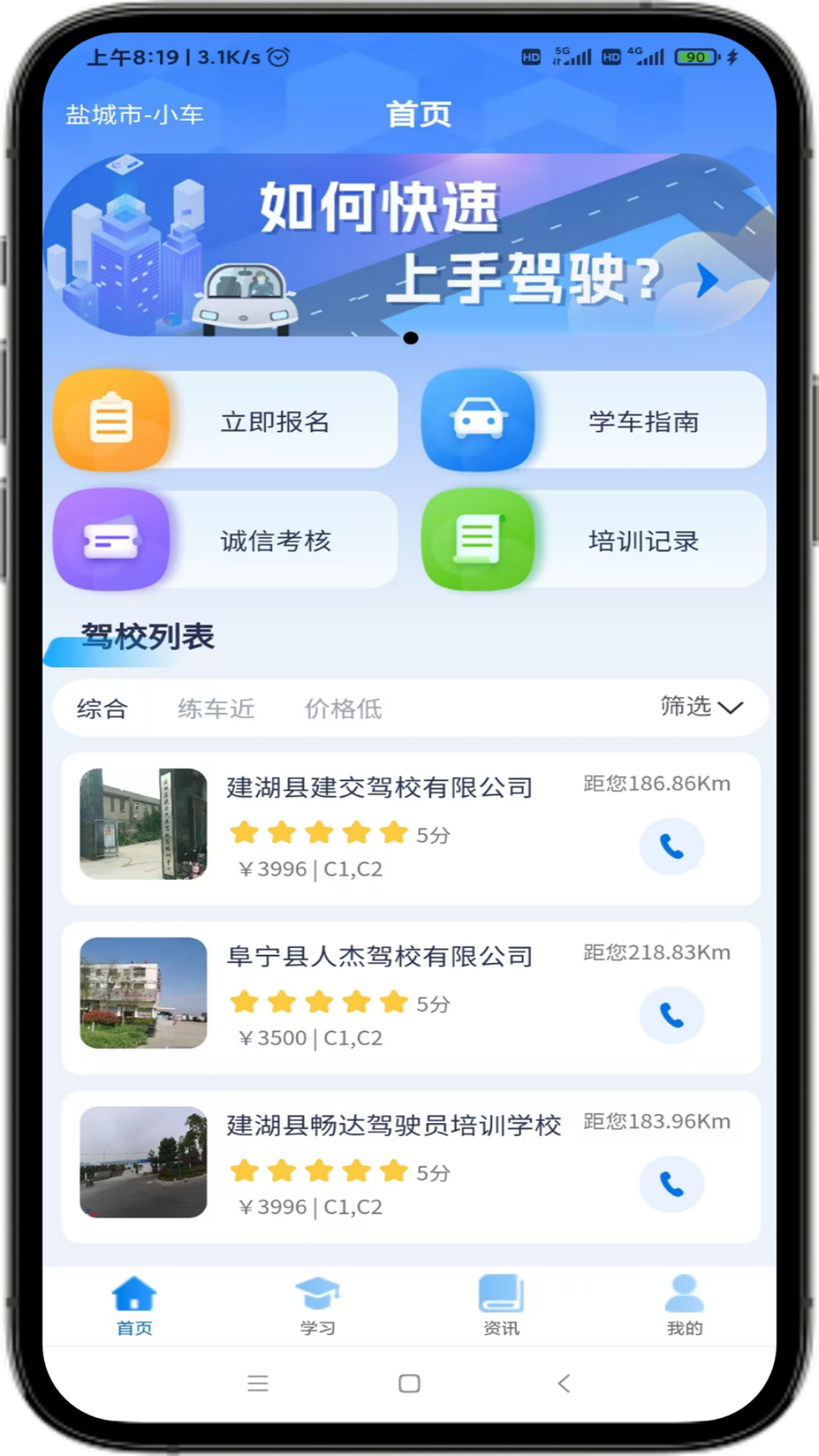Tap the 立即报名 clipboard icon
Viewport: 819px width, 1456px height.
tap(112, 421)
